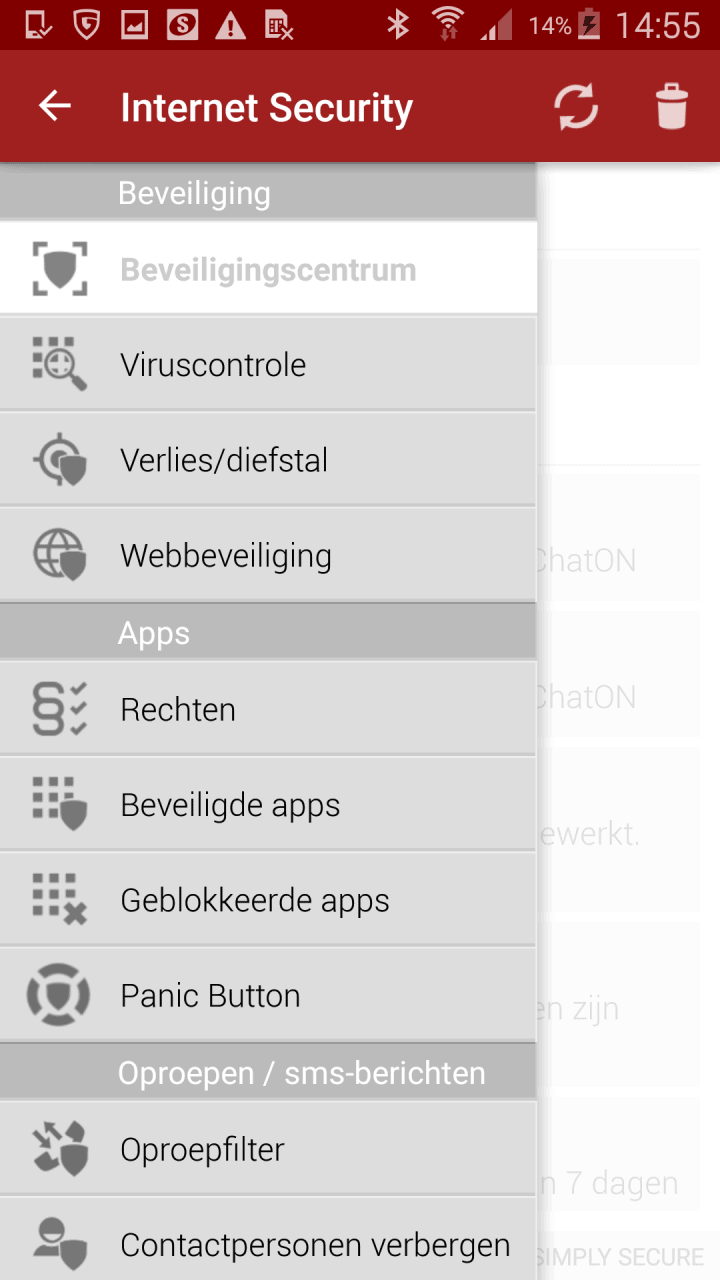
Task: Open Panic Button
Action: pyautogui.click(x=268, y=995)
